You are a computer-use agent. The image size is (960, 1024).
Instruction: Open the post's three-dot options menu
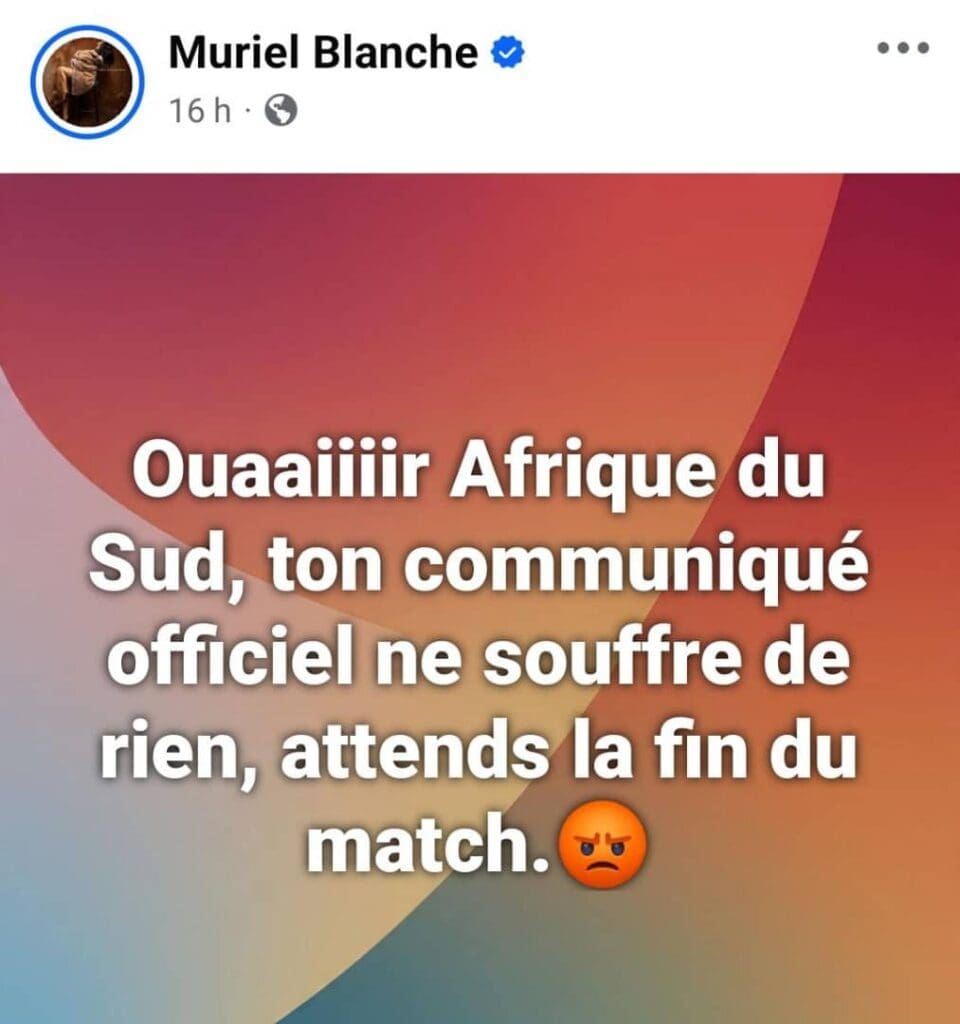click(903, 49)
